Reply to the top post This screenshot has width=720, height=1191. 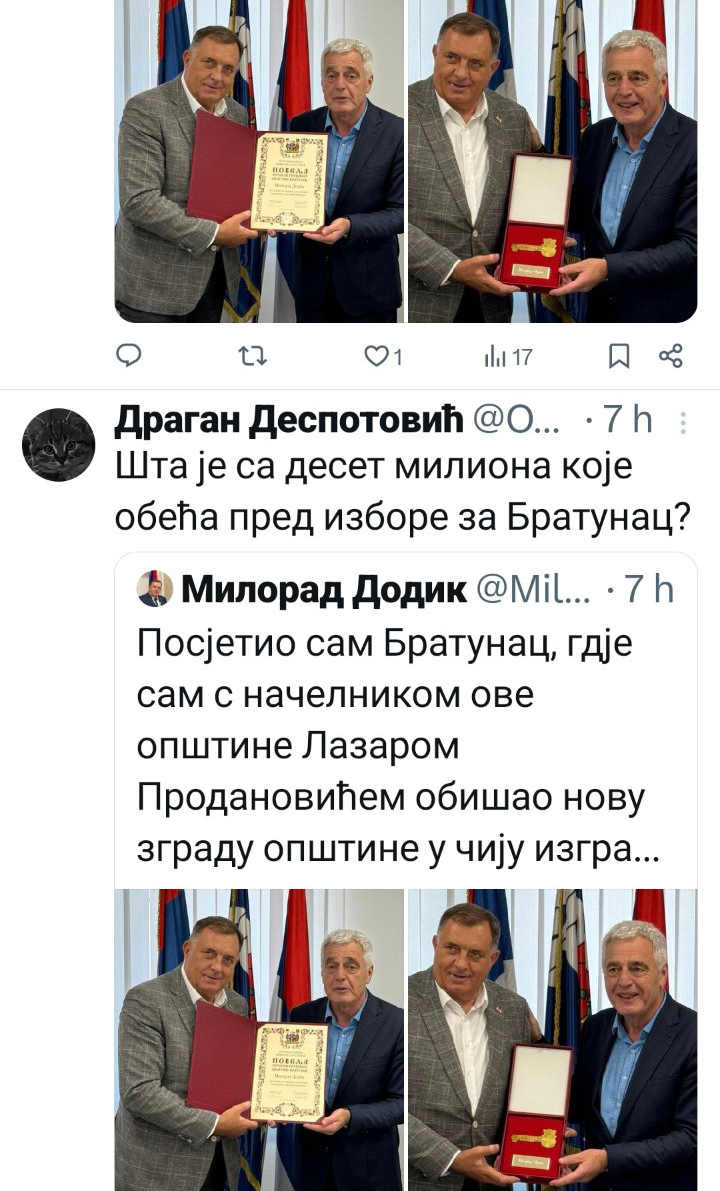click(130, 355)
